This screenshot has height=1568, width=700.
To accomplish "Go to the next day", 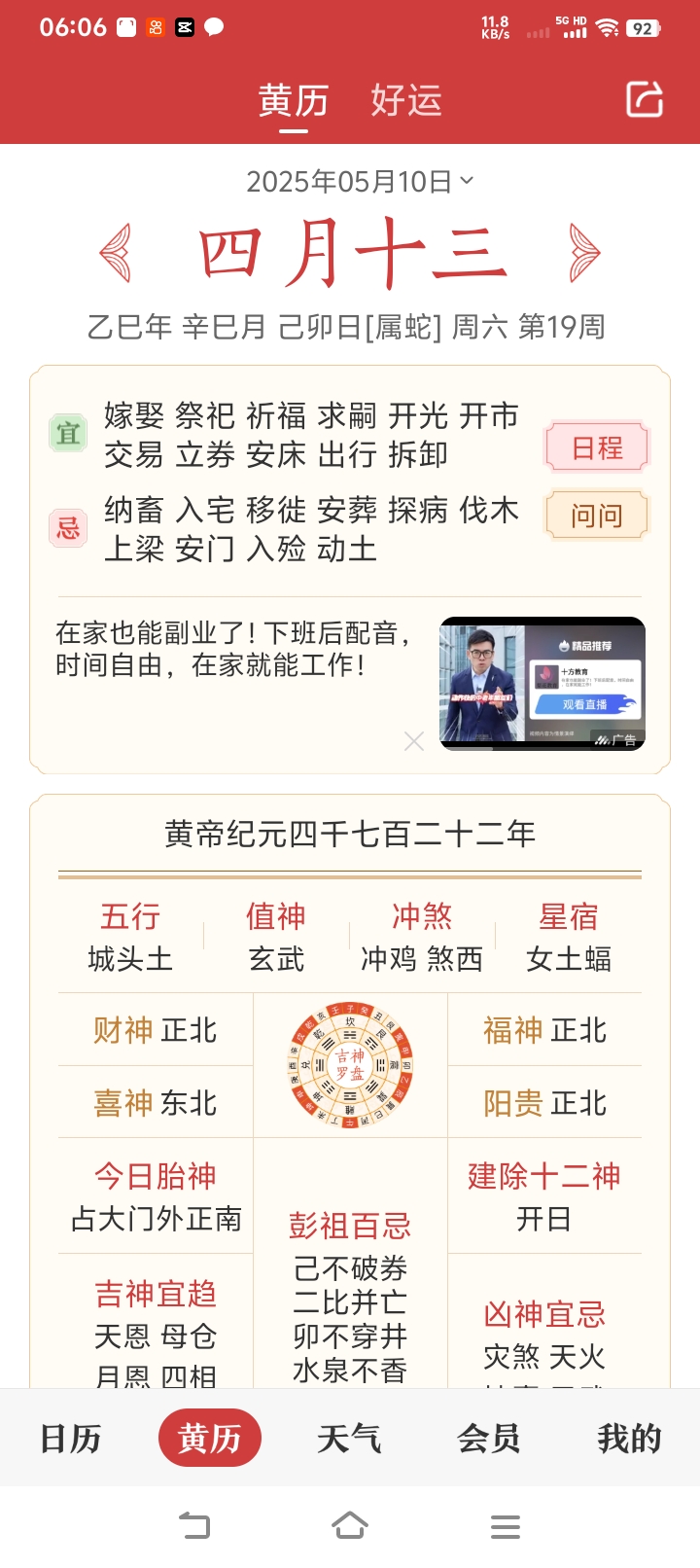I will (584, 253).
